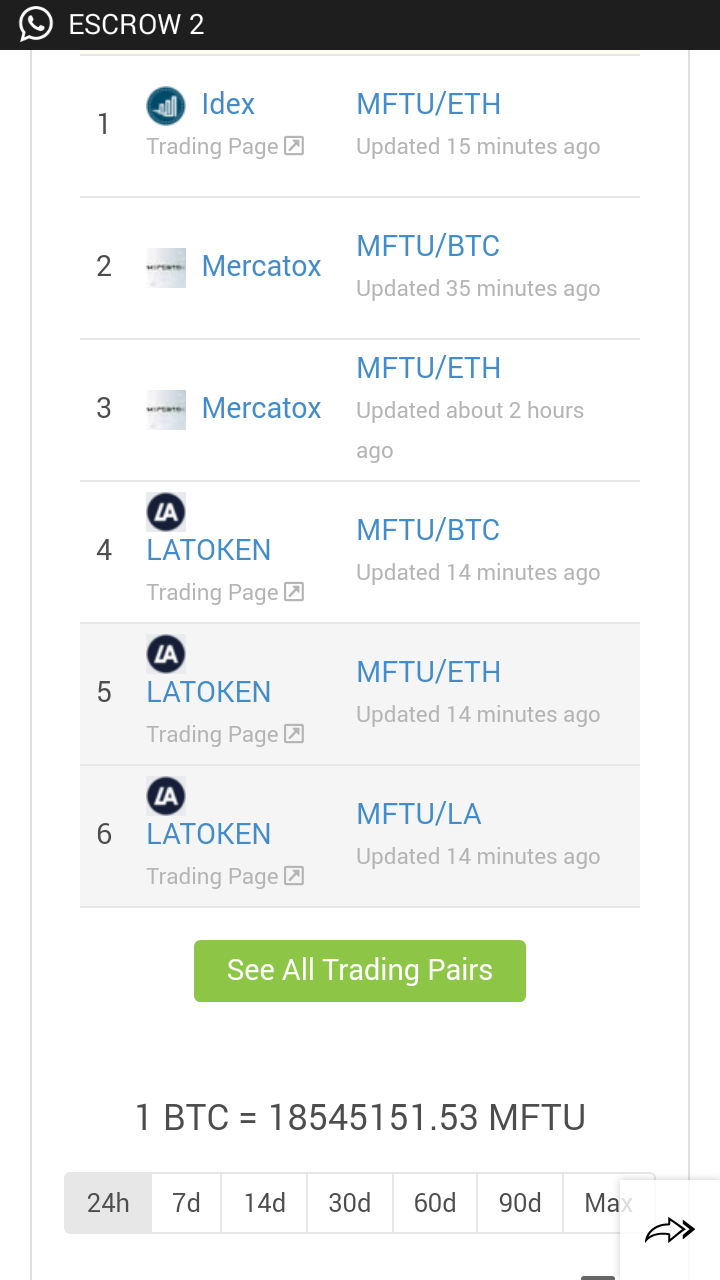
Task: Open Trading Page under Idex
Action: tap(224, 146)
